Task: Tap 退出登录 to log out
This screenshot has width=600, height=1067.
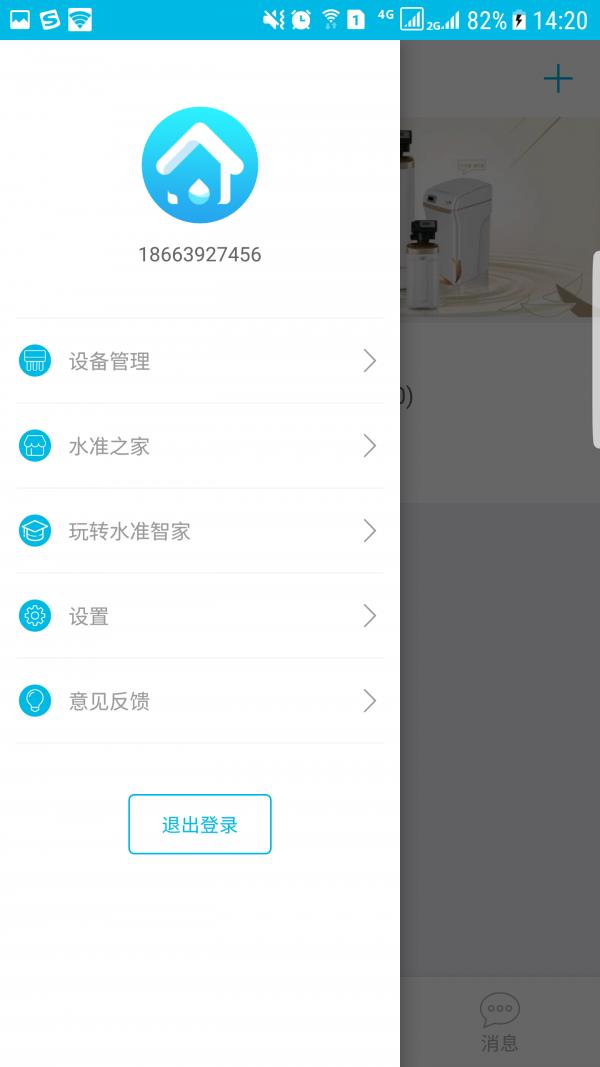Action: [x=199, y=824]
